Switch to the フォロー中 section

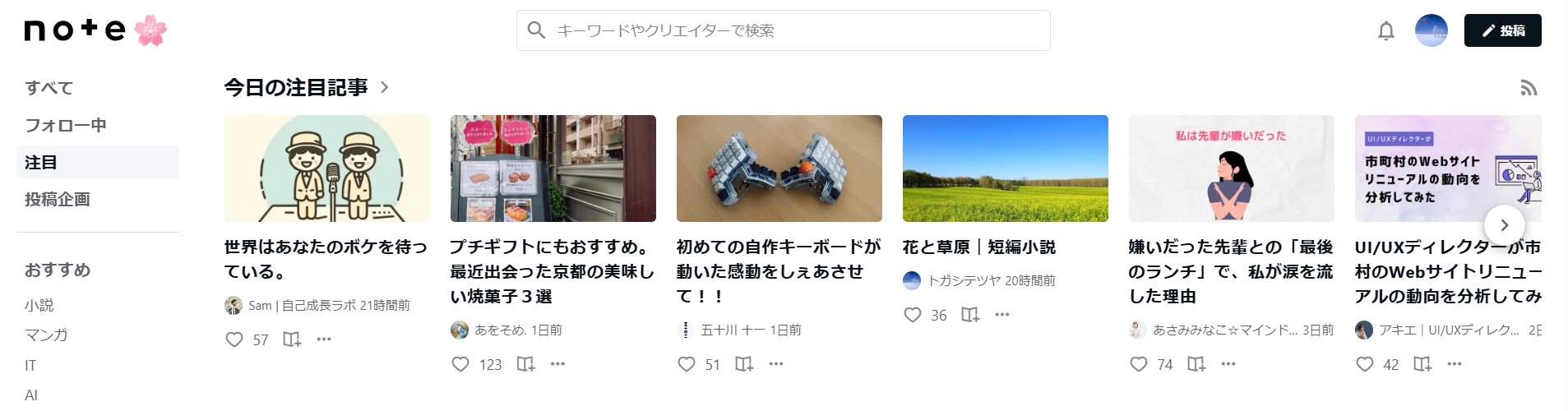point(66,125)
